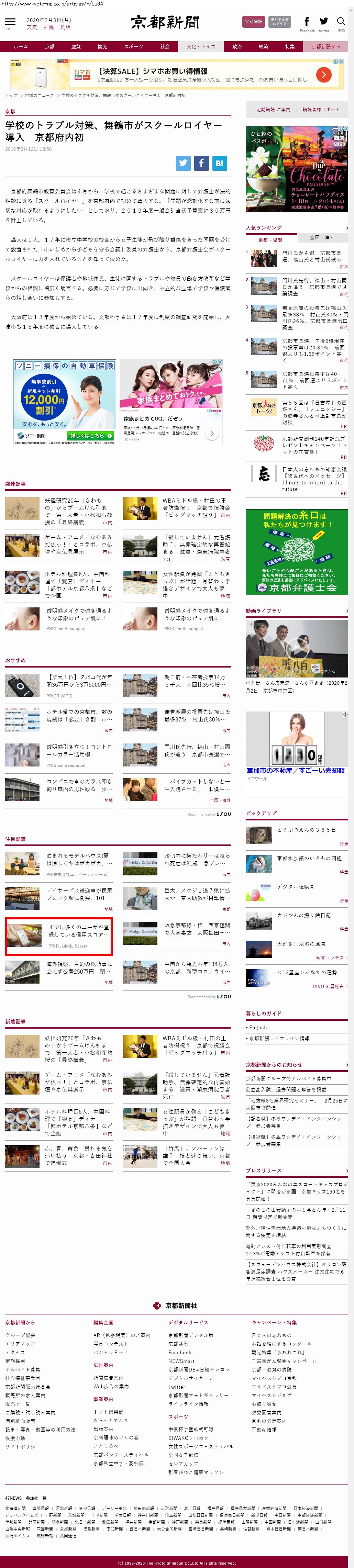Go to the 経済 nav tab
The image size is (354, 1568).
point(263,46)
